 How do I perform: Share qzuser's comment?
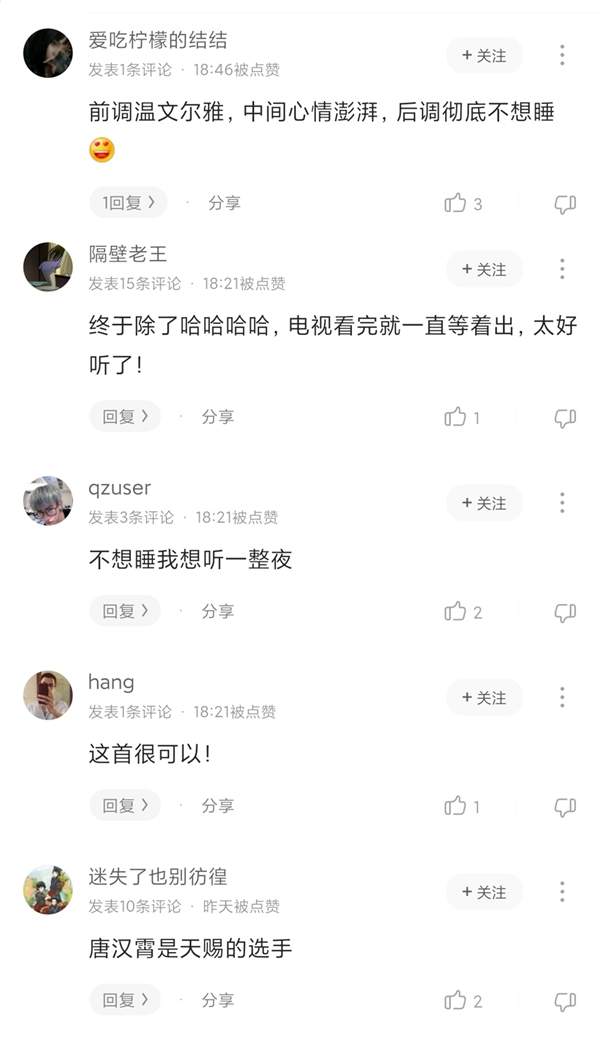pos(217,610)
